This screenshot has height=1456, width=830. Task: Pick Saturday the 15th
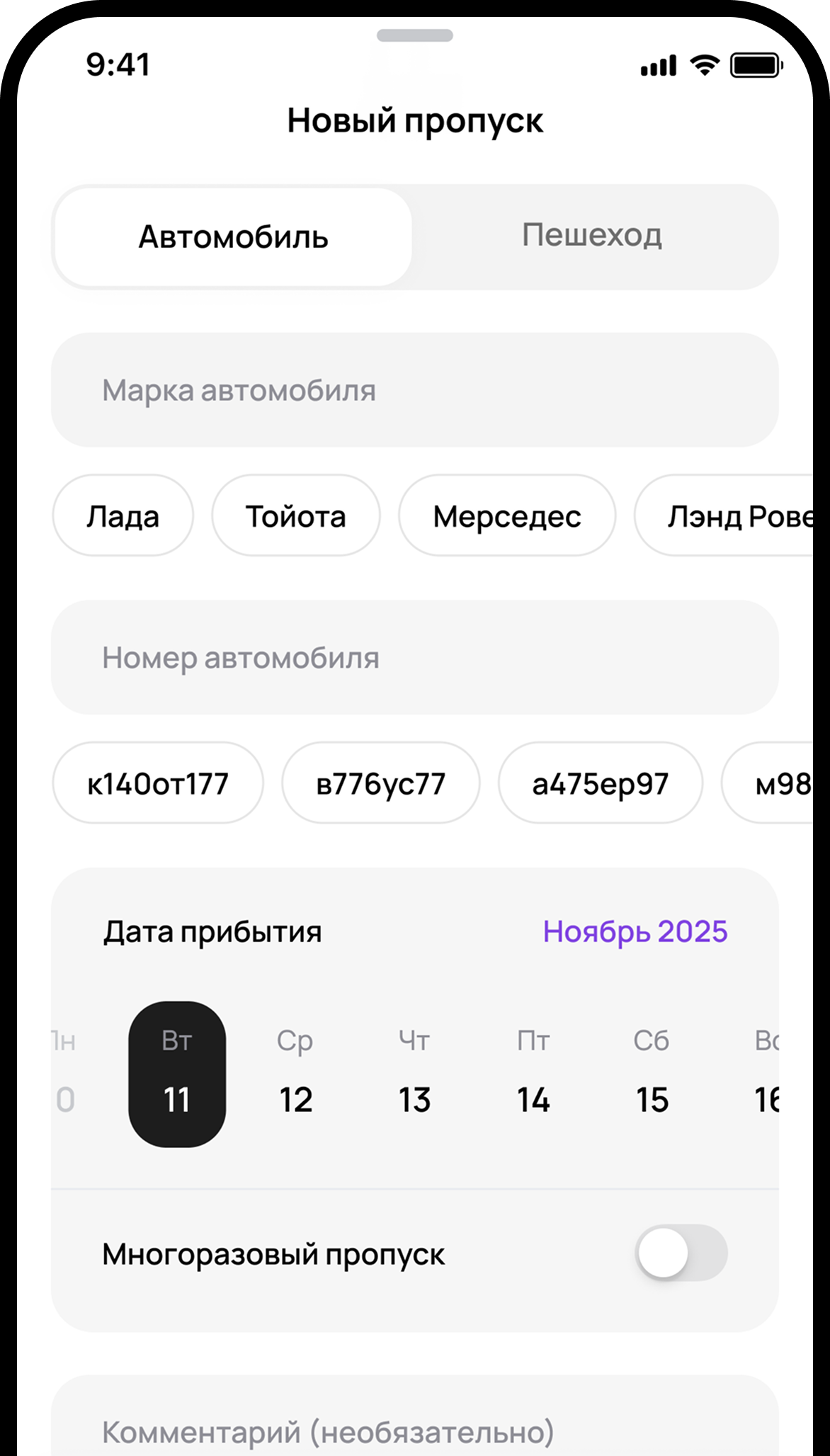click(x=652, y=1074)
